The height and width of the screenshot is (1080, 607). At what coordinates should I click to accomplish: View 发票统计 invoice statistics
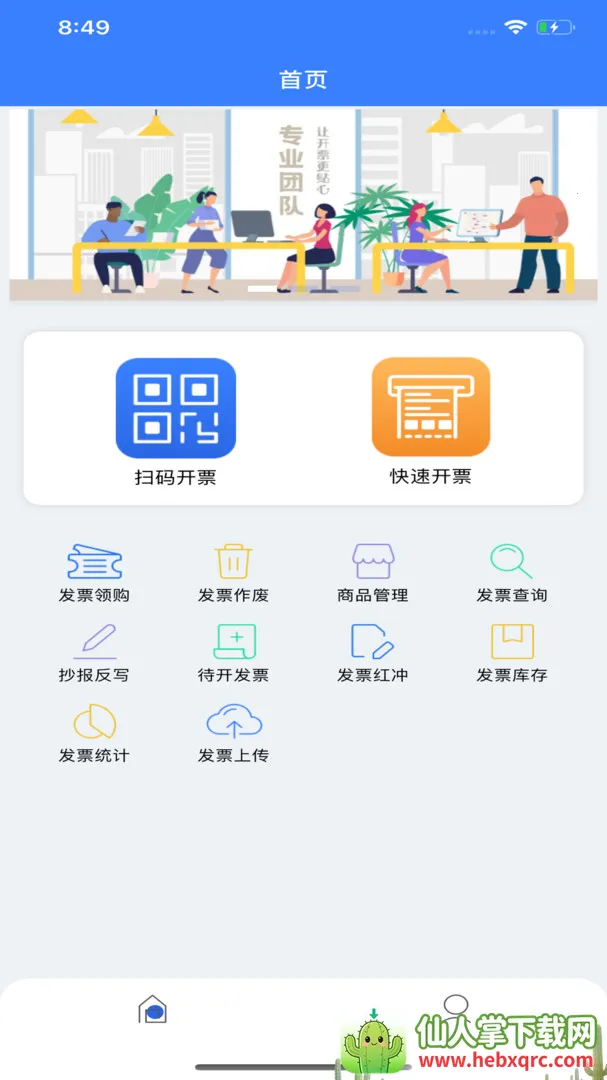click(x=94, y=732)
